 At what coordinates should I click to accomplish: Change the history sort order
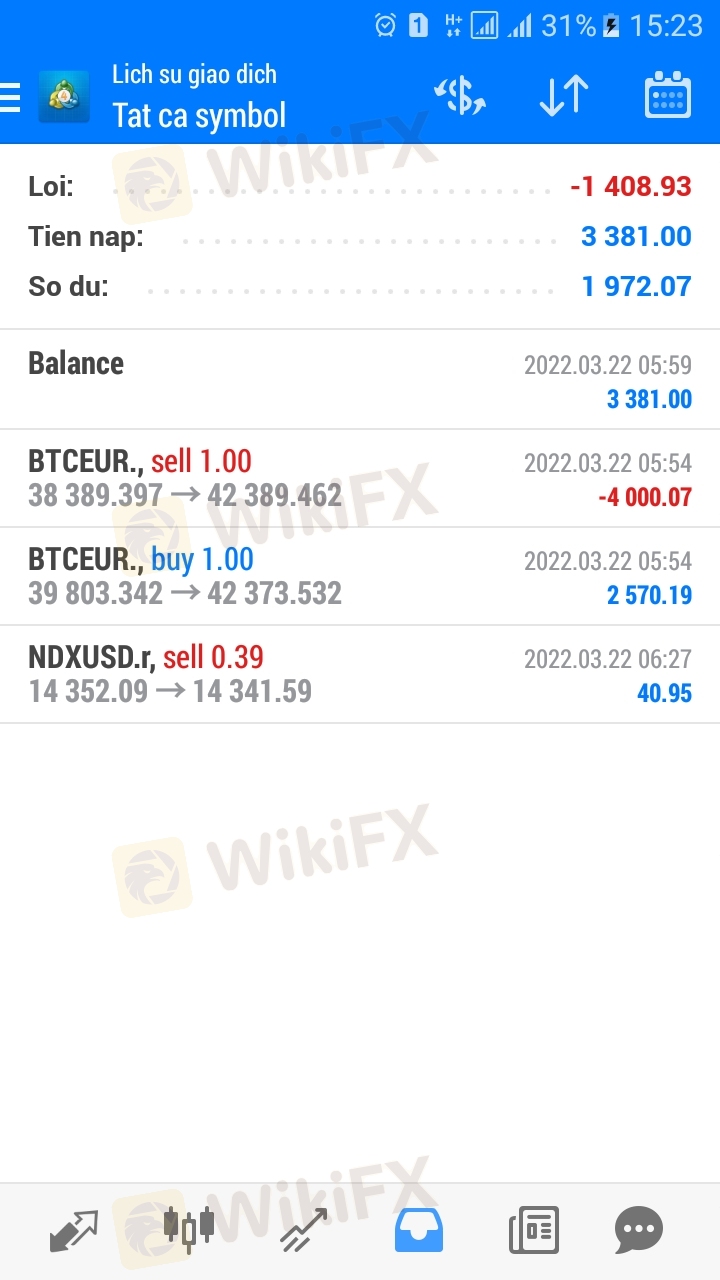click(564, 97)
